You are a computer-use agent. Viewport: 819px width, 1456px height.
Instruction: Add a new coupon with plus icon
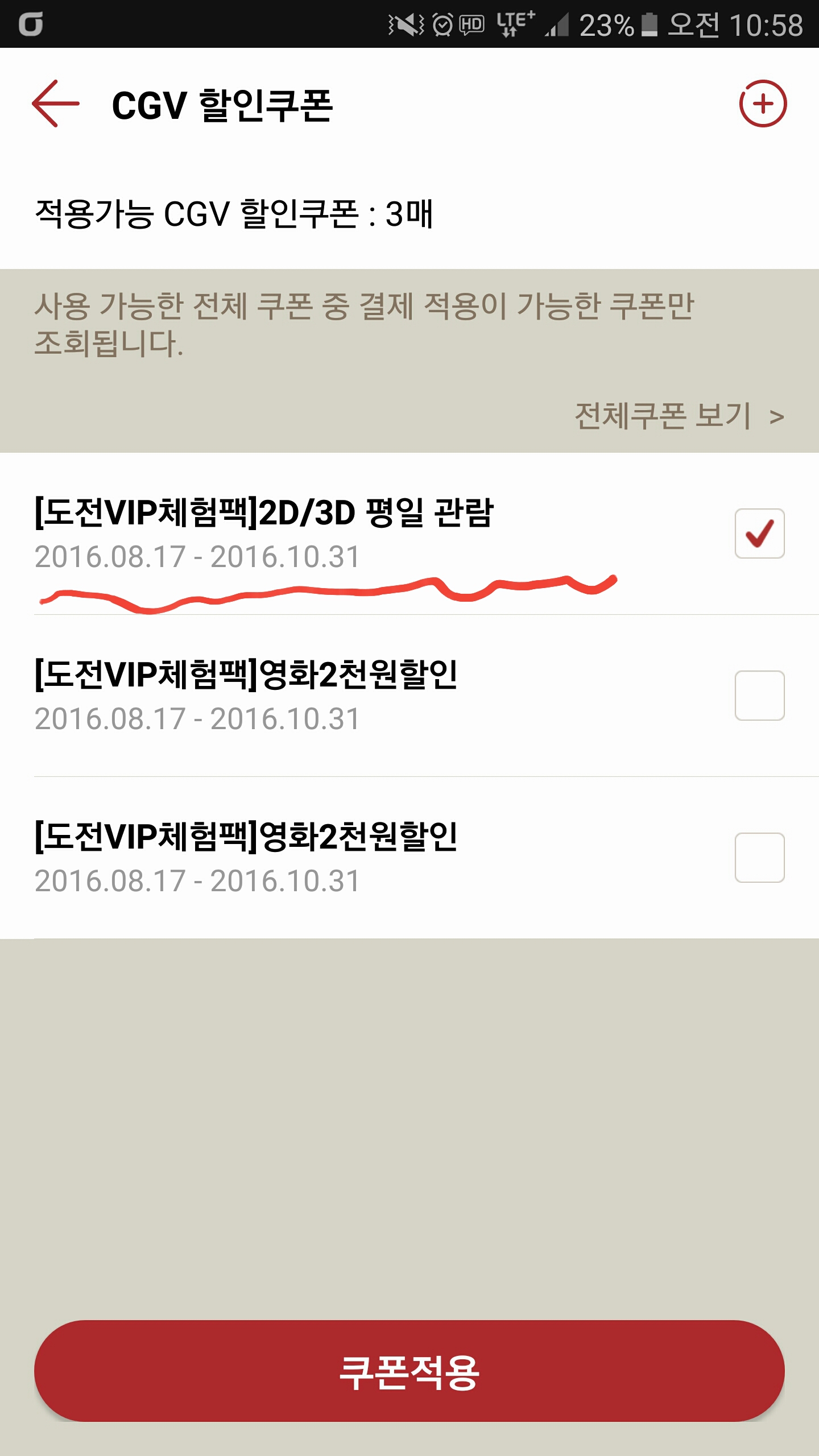click(x=762, y=104)
